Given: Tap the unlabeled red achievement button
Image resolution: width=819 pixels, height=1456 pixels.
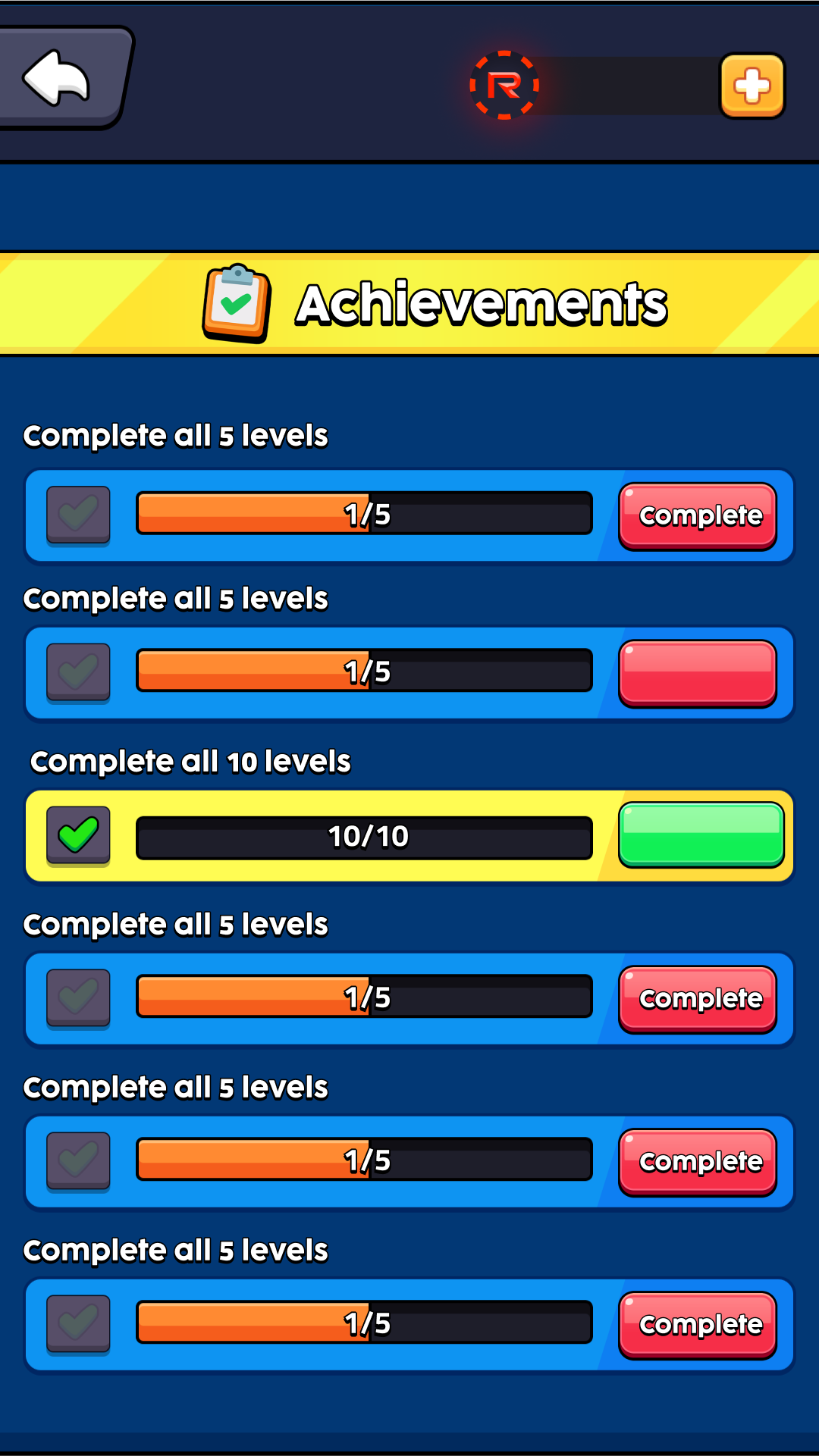Looking at the screenshot, I should (x=698, y=673).
